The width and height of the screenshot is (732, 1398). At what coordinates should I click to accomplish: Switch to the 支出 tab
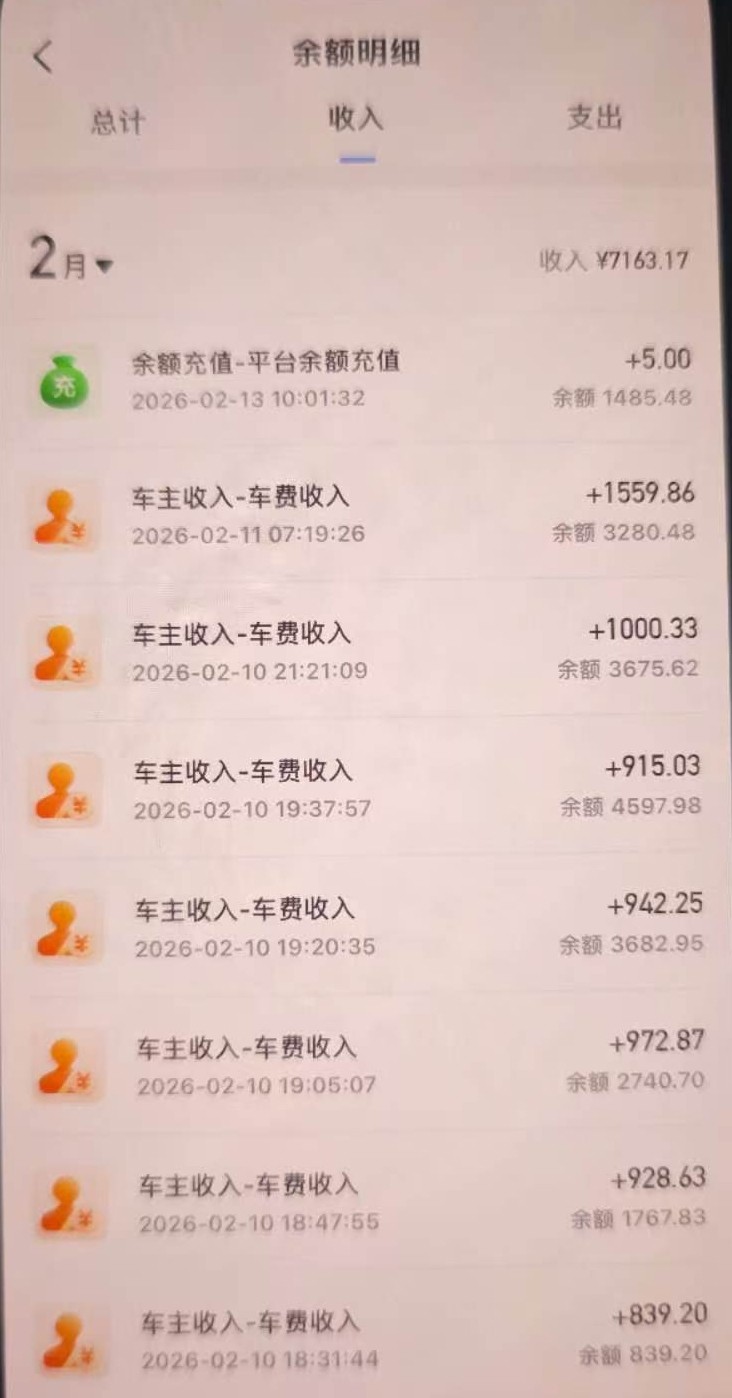click(x=594, y=118)
